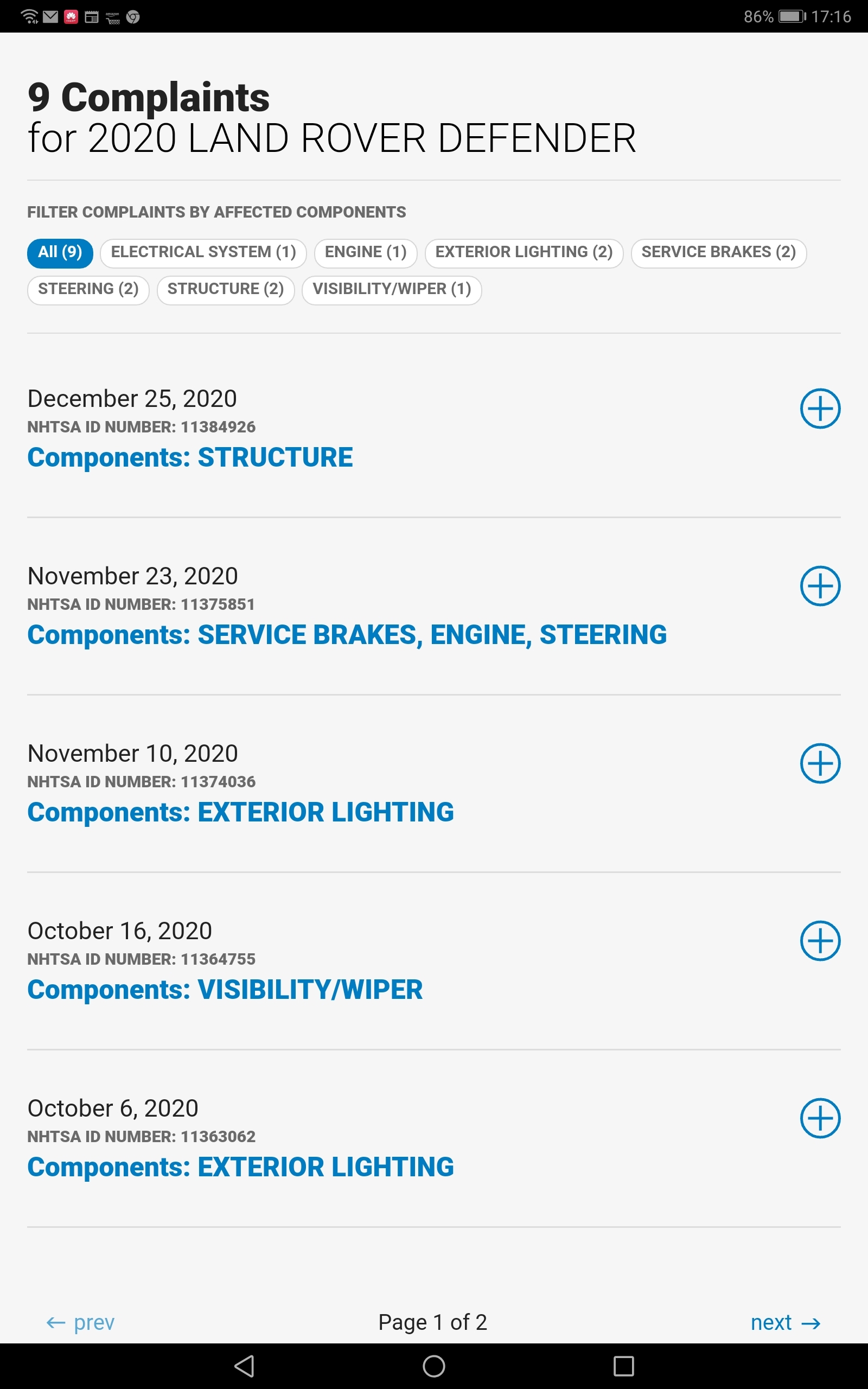
Task: Select the All (9) filter chip
Action: point(60,253)
